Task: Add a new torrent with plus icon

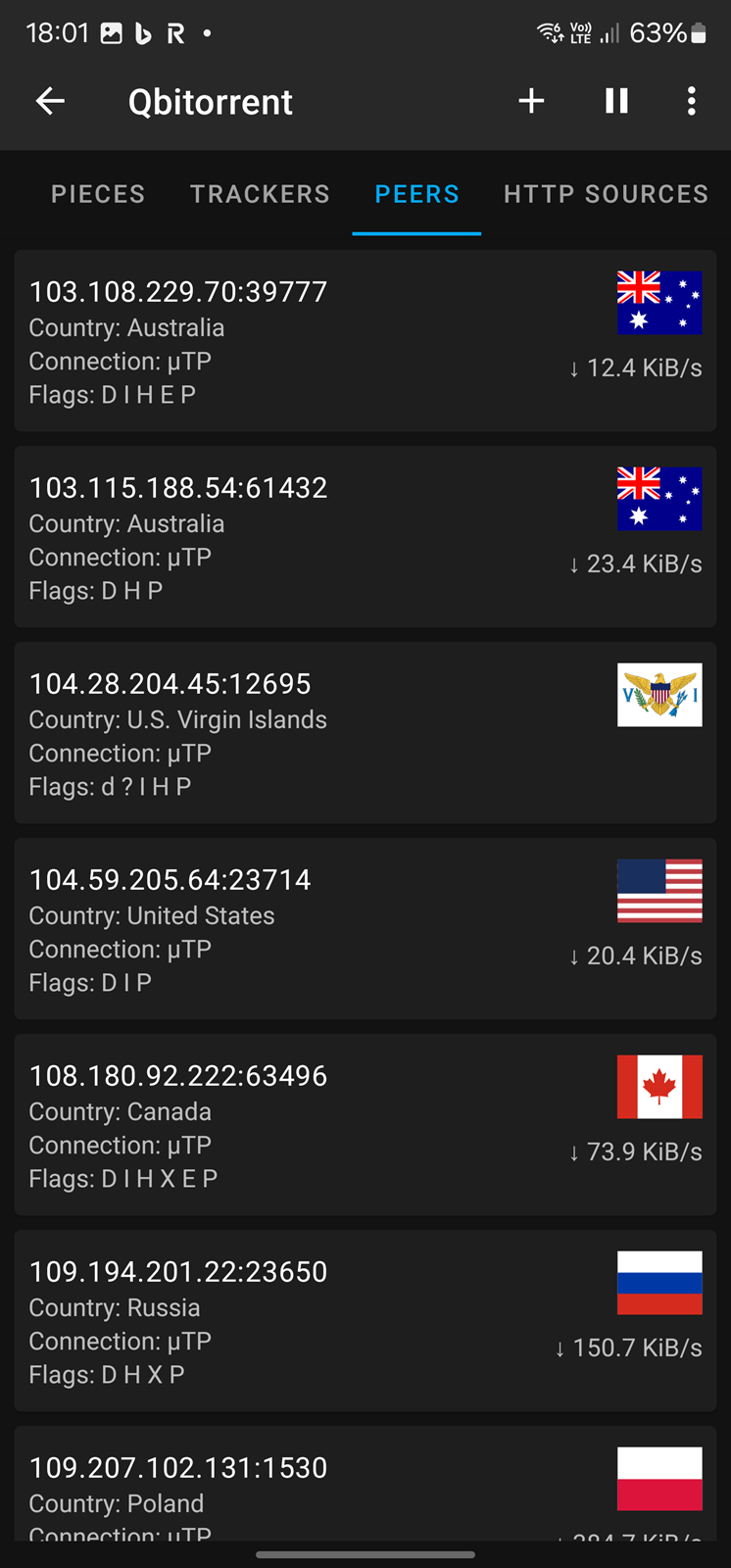Action: (x=531, y=101)
